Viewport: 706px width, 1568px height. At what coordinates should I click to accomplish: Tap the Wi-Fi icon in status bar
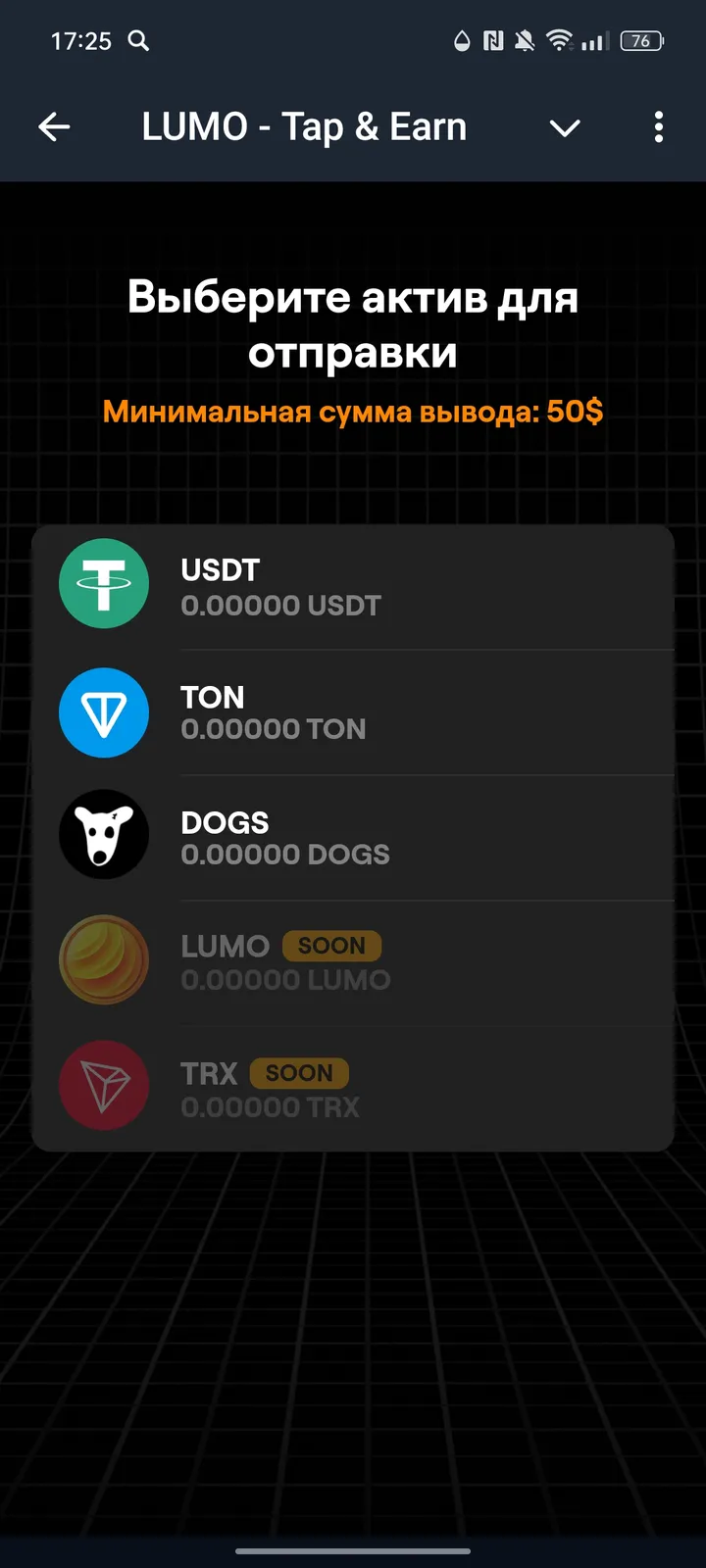pyautogui.click(x=560, y=41)
